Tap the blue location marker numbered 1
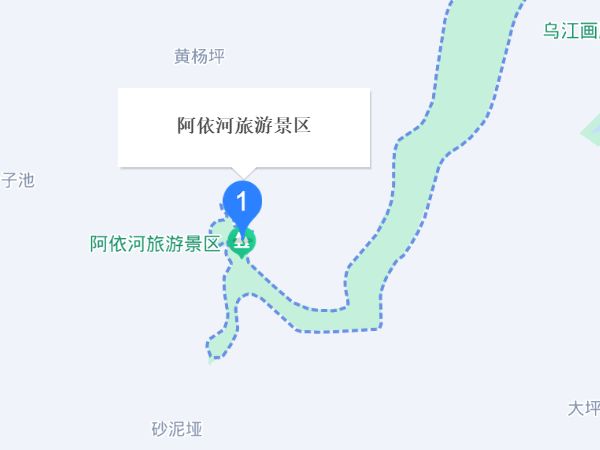 click(242, 200)
